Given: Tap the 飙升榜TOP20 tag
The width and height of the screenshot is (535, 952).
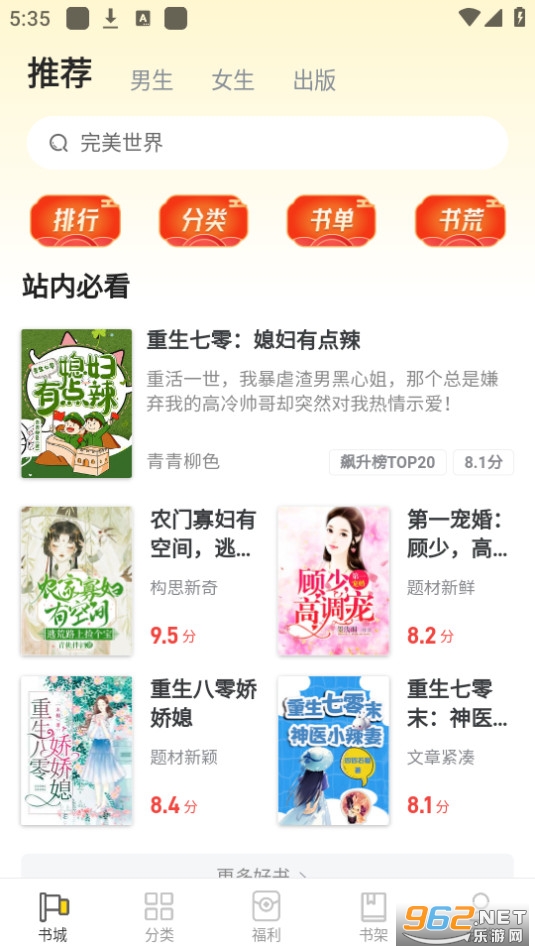Looking at the screenshot, I should (387, 462).
